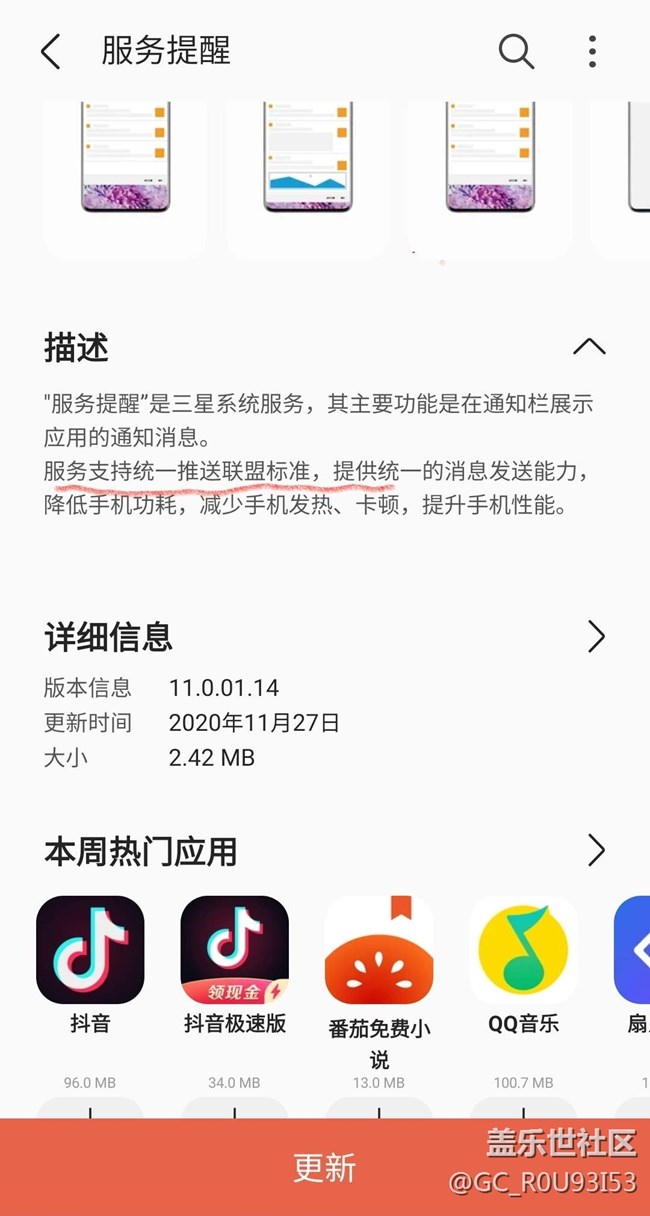Open the three-dot overflow menu
Screen dimensions: 650x1216
pos(592,51)
